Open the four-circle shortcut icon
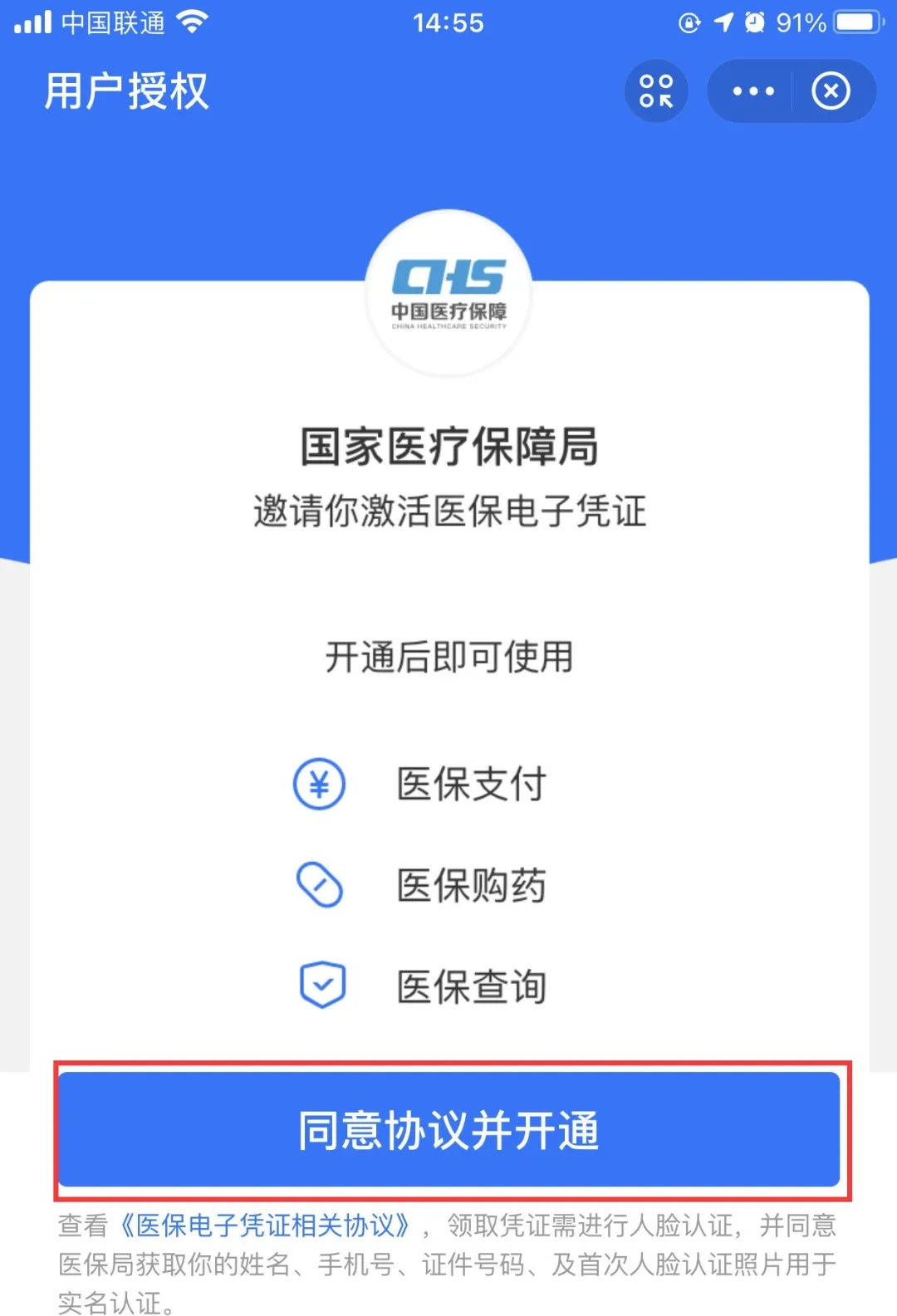 656,91
